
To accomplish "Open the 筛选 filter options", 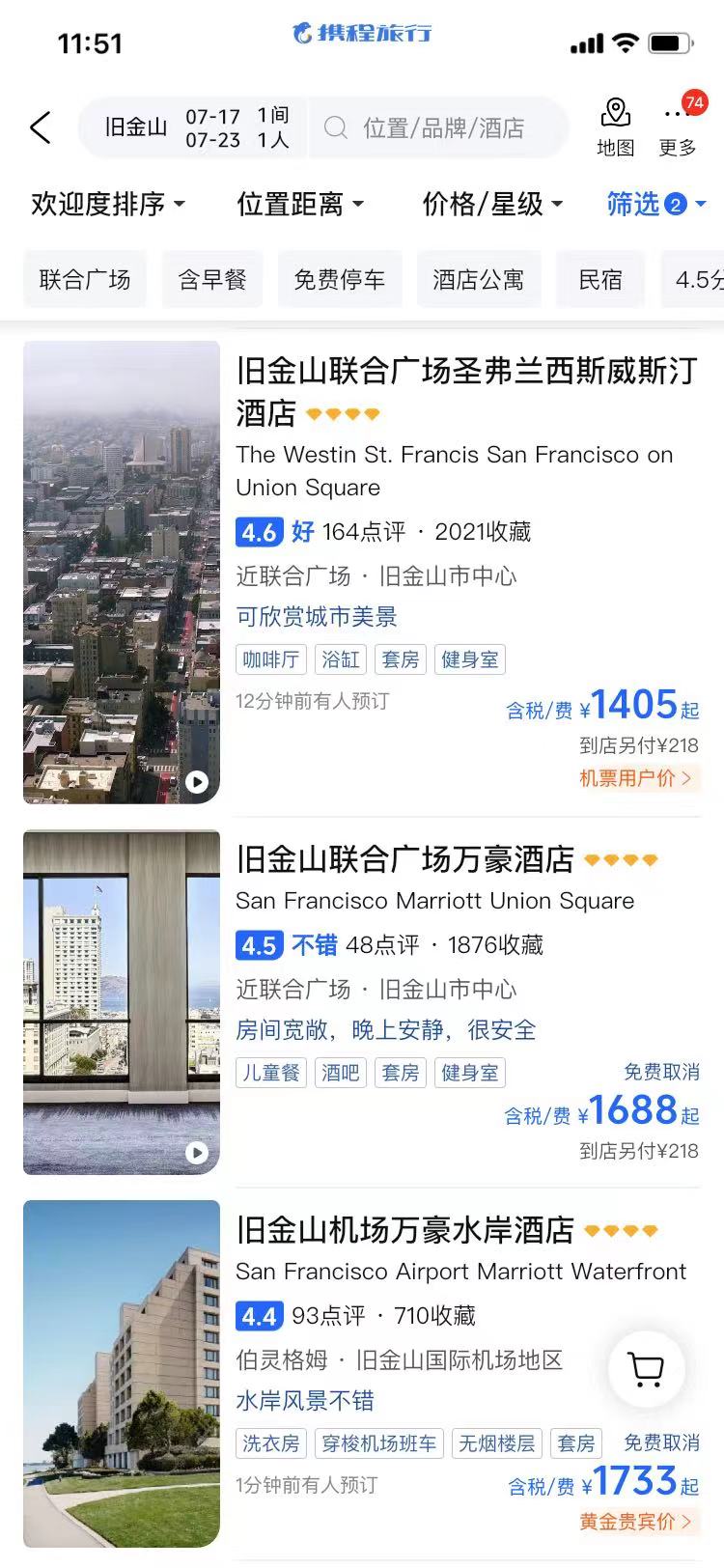I will (x=655, y=204).
